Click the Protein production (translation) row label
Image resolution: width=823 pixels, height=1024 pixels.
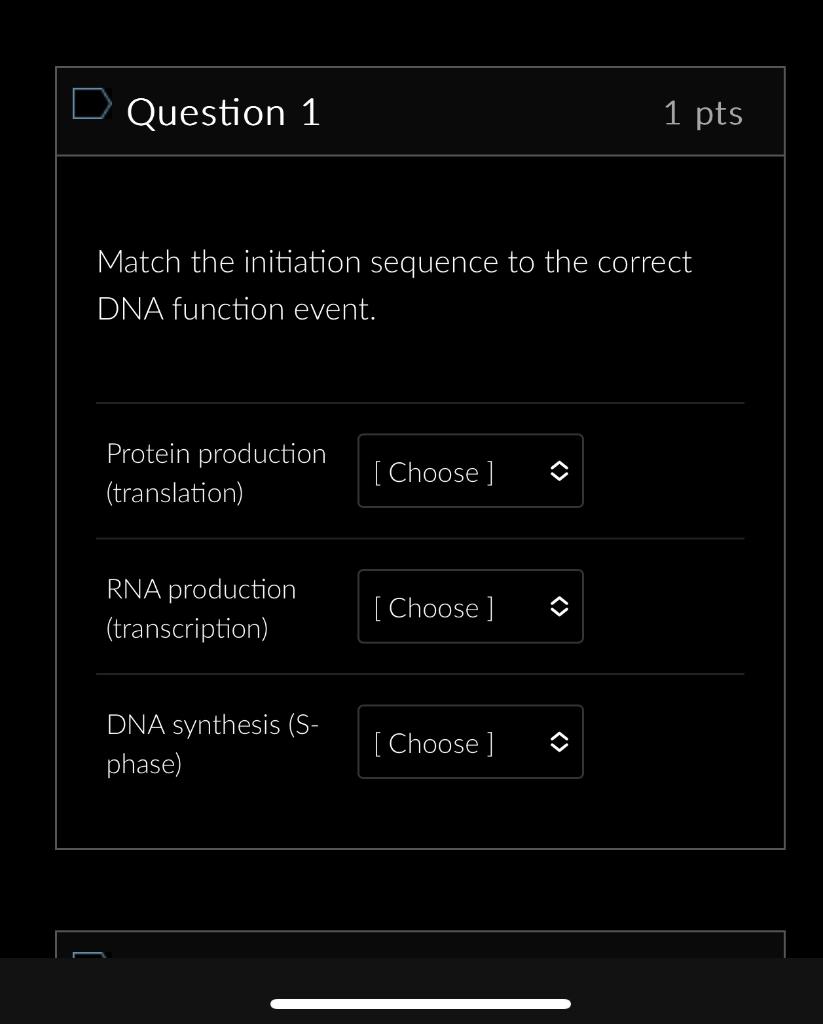click(216, 472)
